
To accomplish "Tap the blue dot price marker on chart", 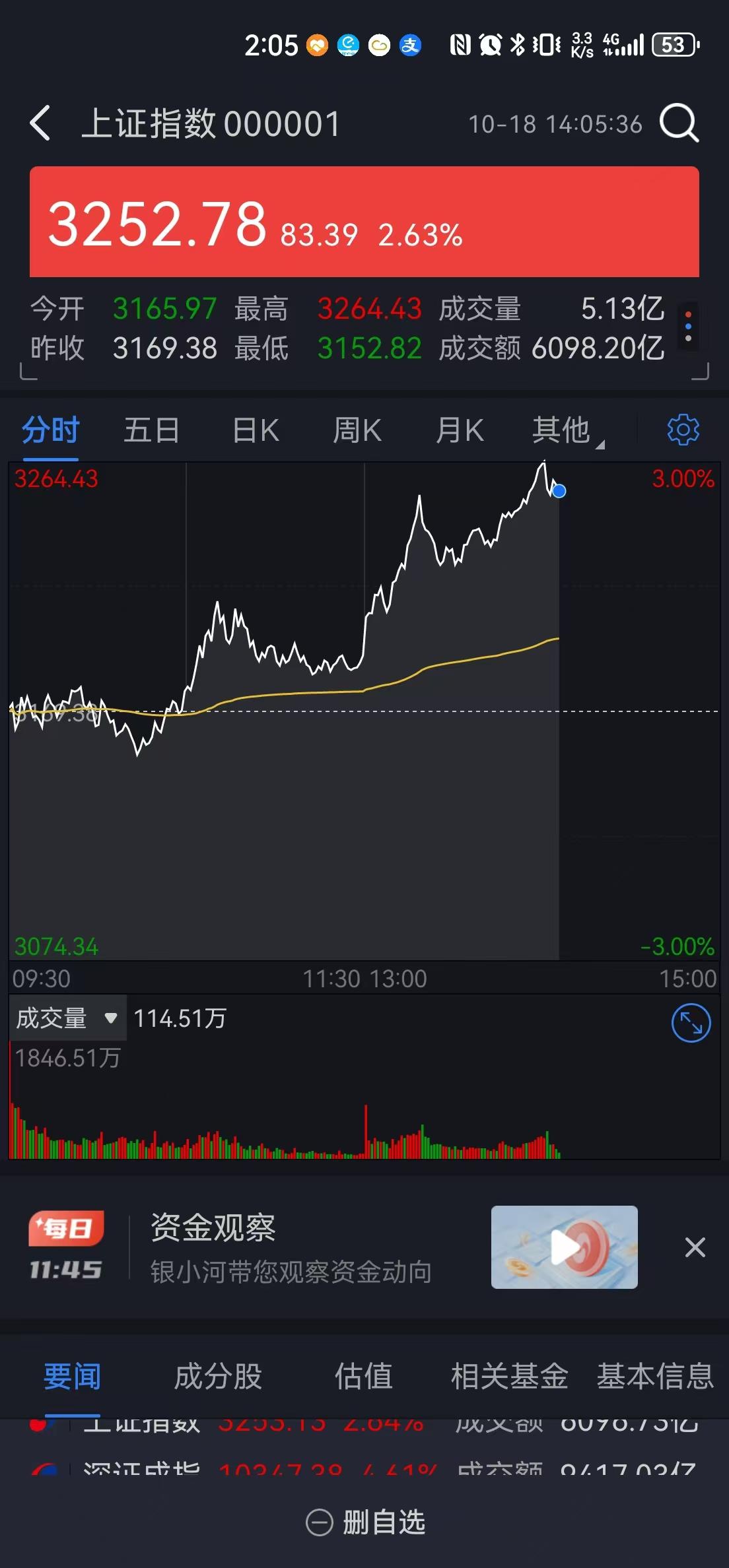I will click(x=558, y=491).
